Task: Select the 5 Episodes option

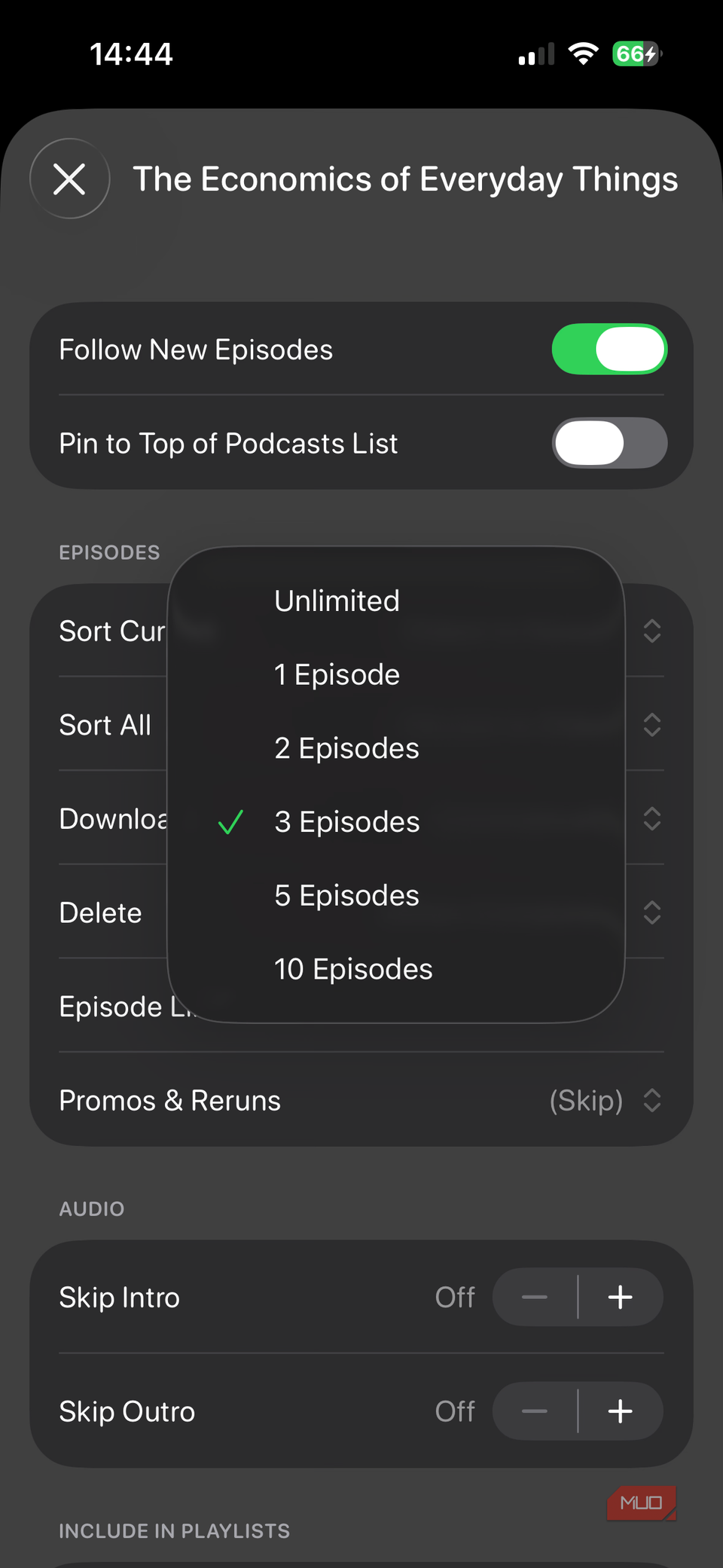Action: point(346,895)
